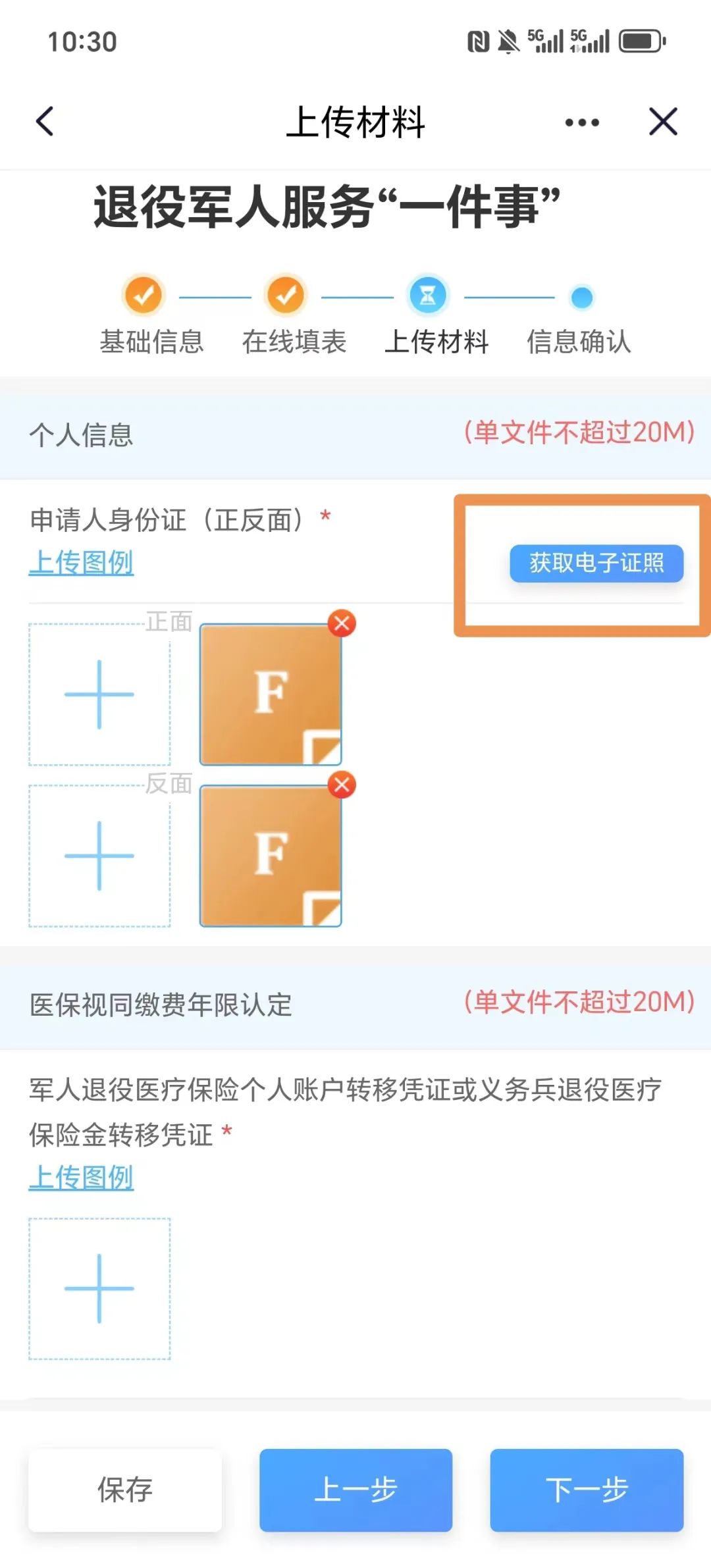711x1568 pixels.
Task: Add a 正面 ID card photo
Action: [x=99, y=694]
